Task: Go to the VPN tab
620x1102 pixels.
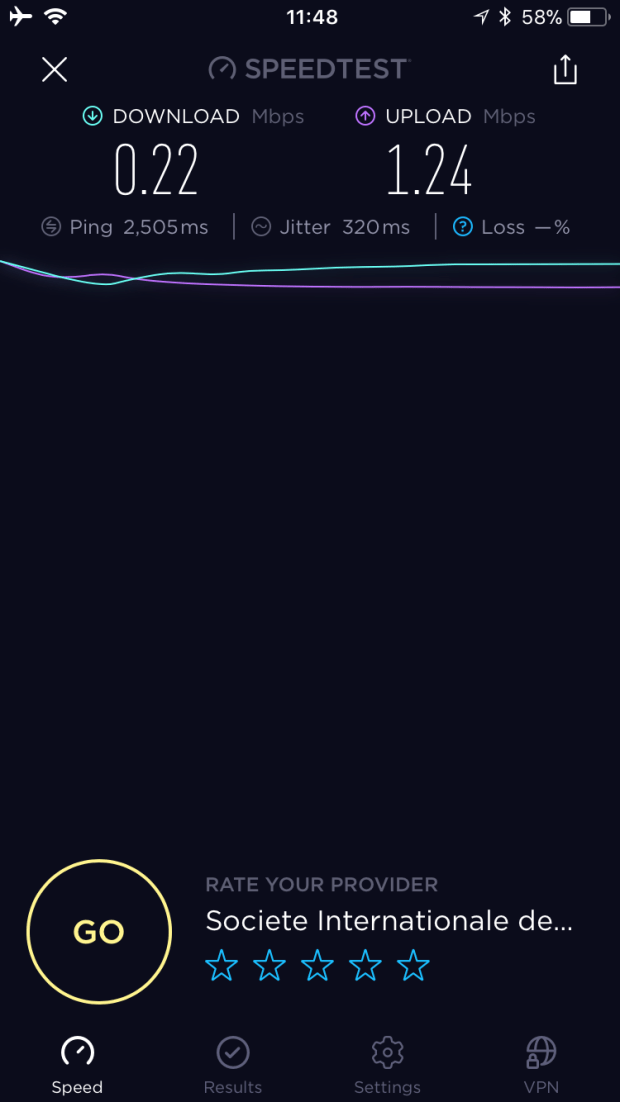Action: pos(541,1064)
